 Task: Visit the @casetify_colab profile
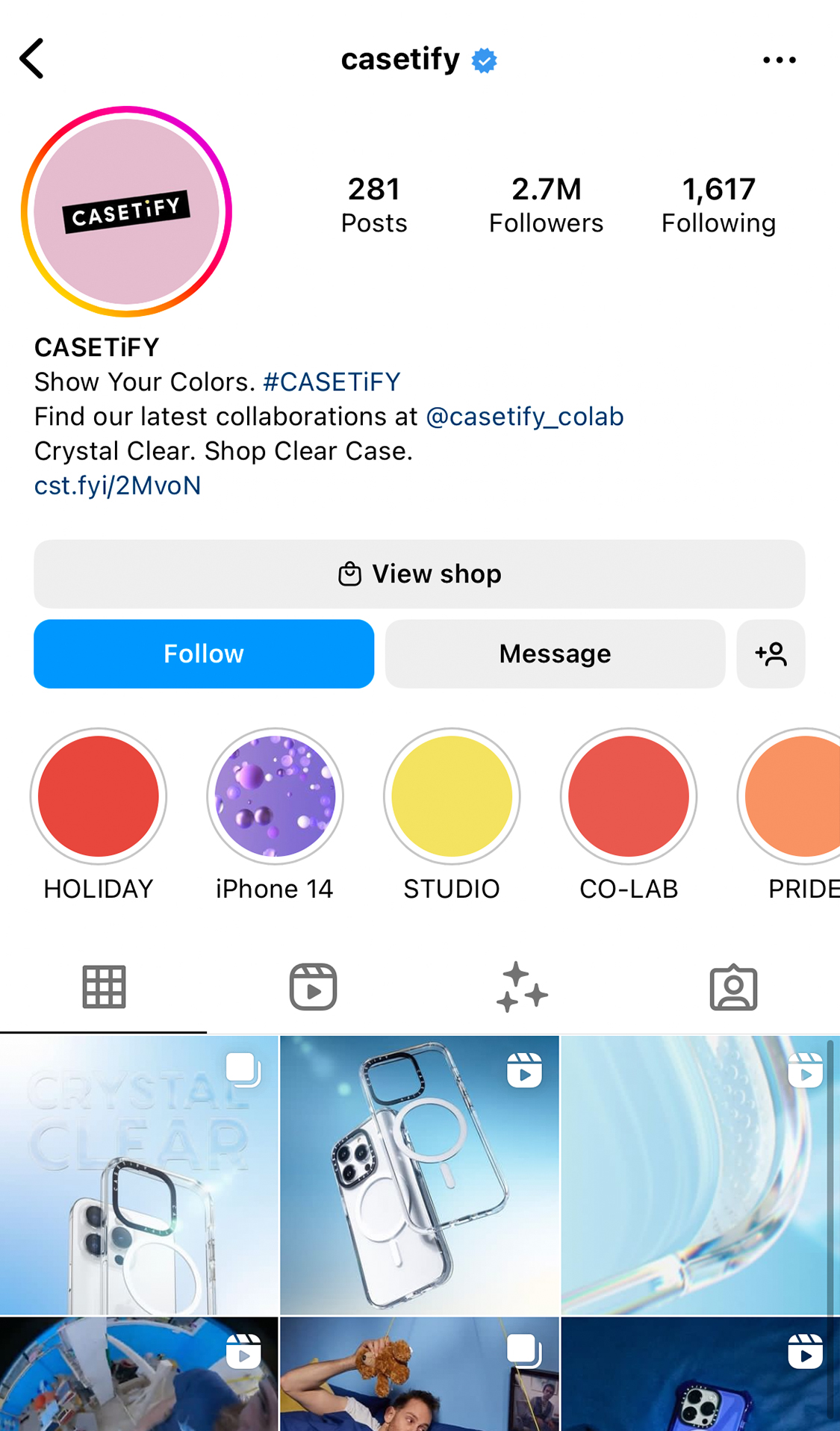tap(524, 417)
